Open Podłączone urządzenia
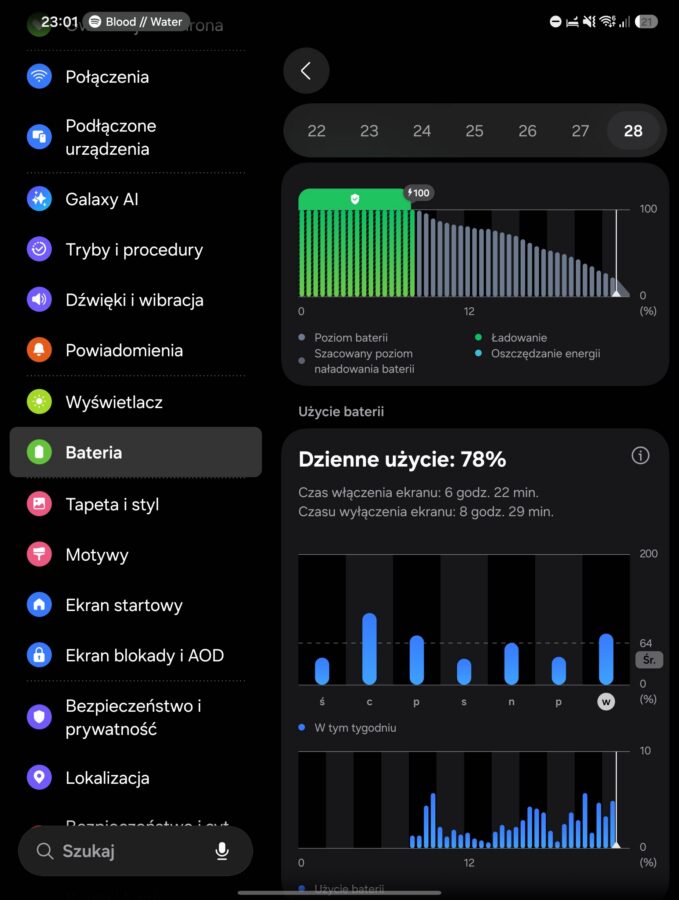This screenshot has width=679, height=900. click(135, 137)
